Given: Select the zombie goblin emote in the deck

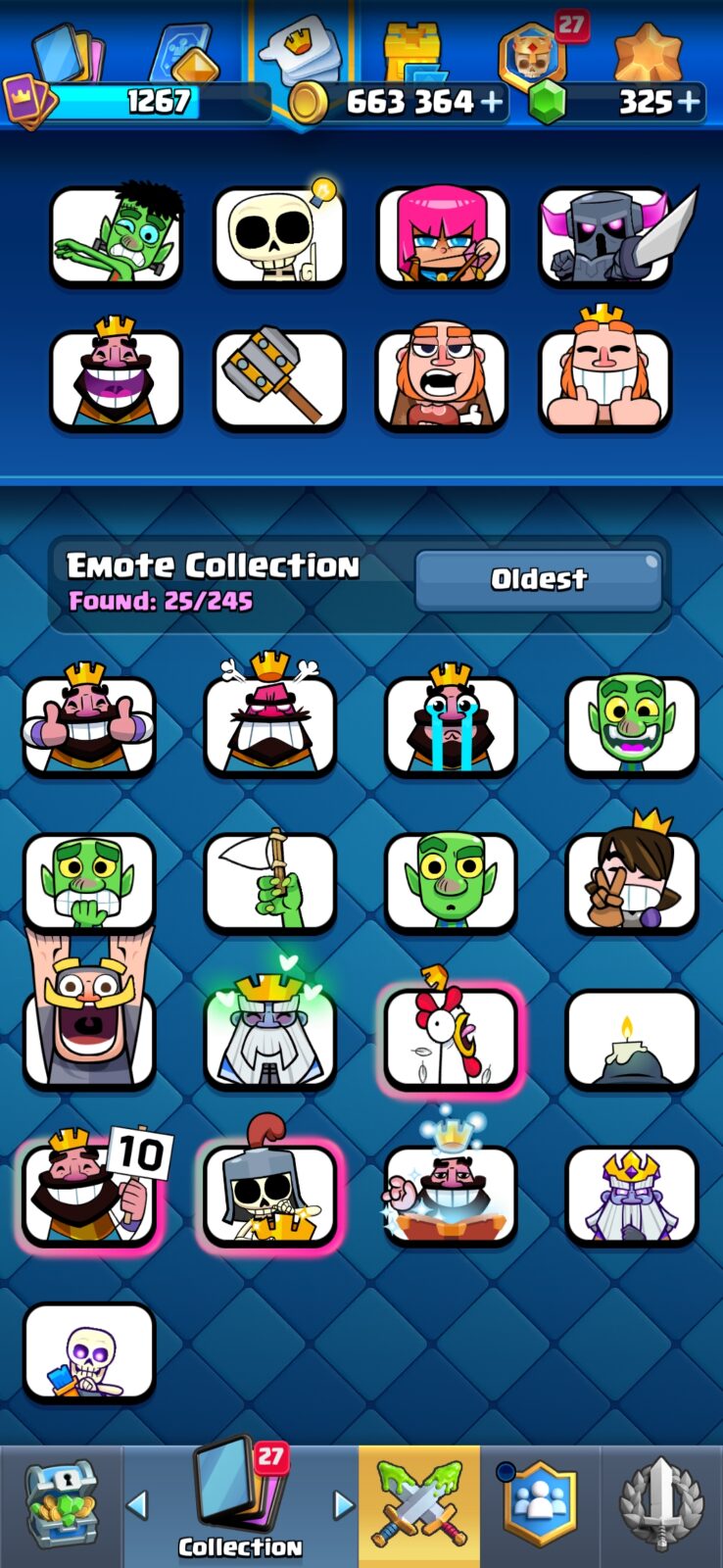Looking at the screenshot, I should [x=116, y=235].
